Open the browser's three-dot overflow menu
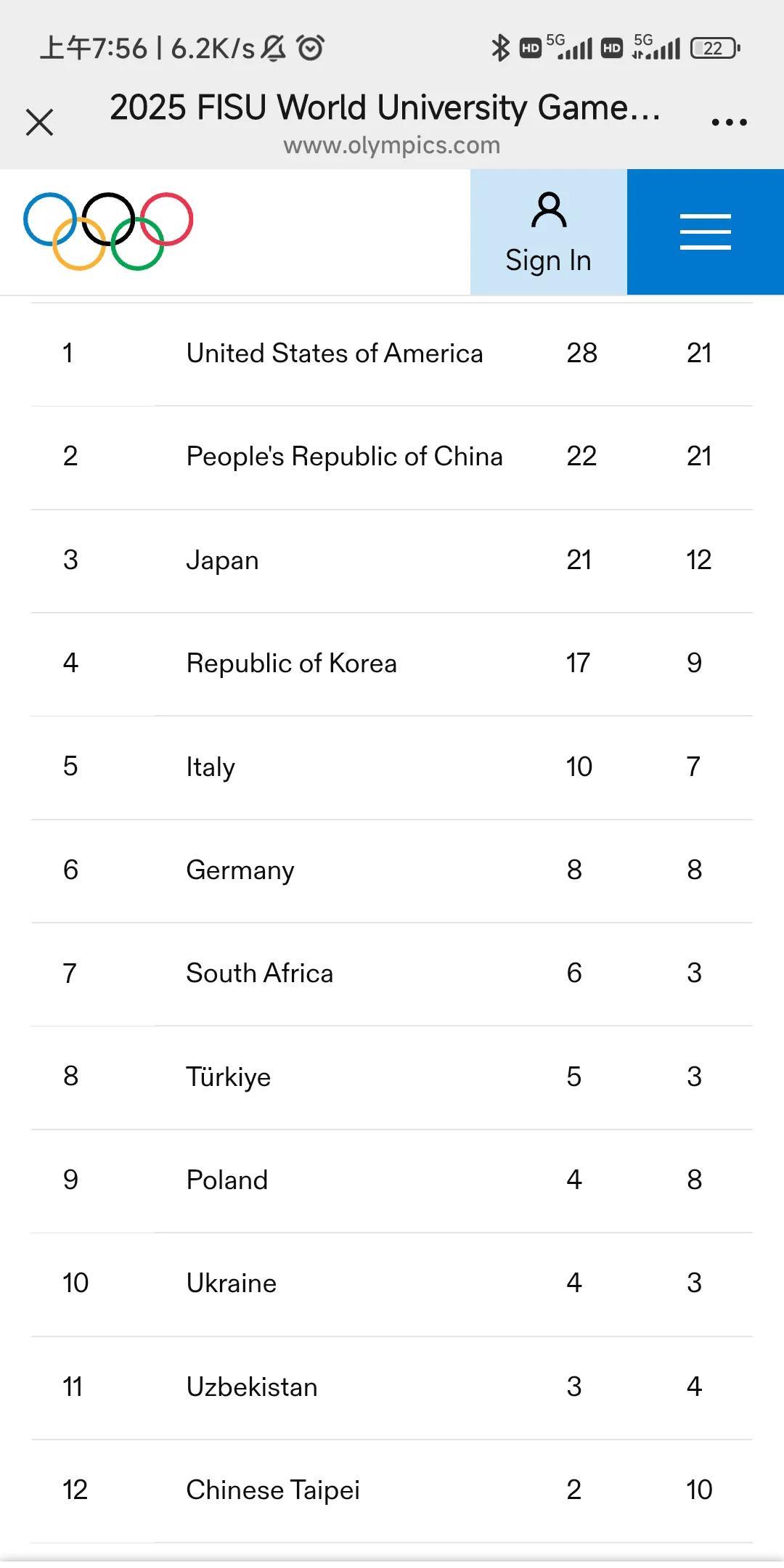784x1568 pixels. pos(729,122)
